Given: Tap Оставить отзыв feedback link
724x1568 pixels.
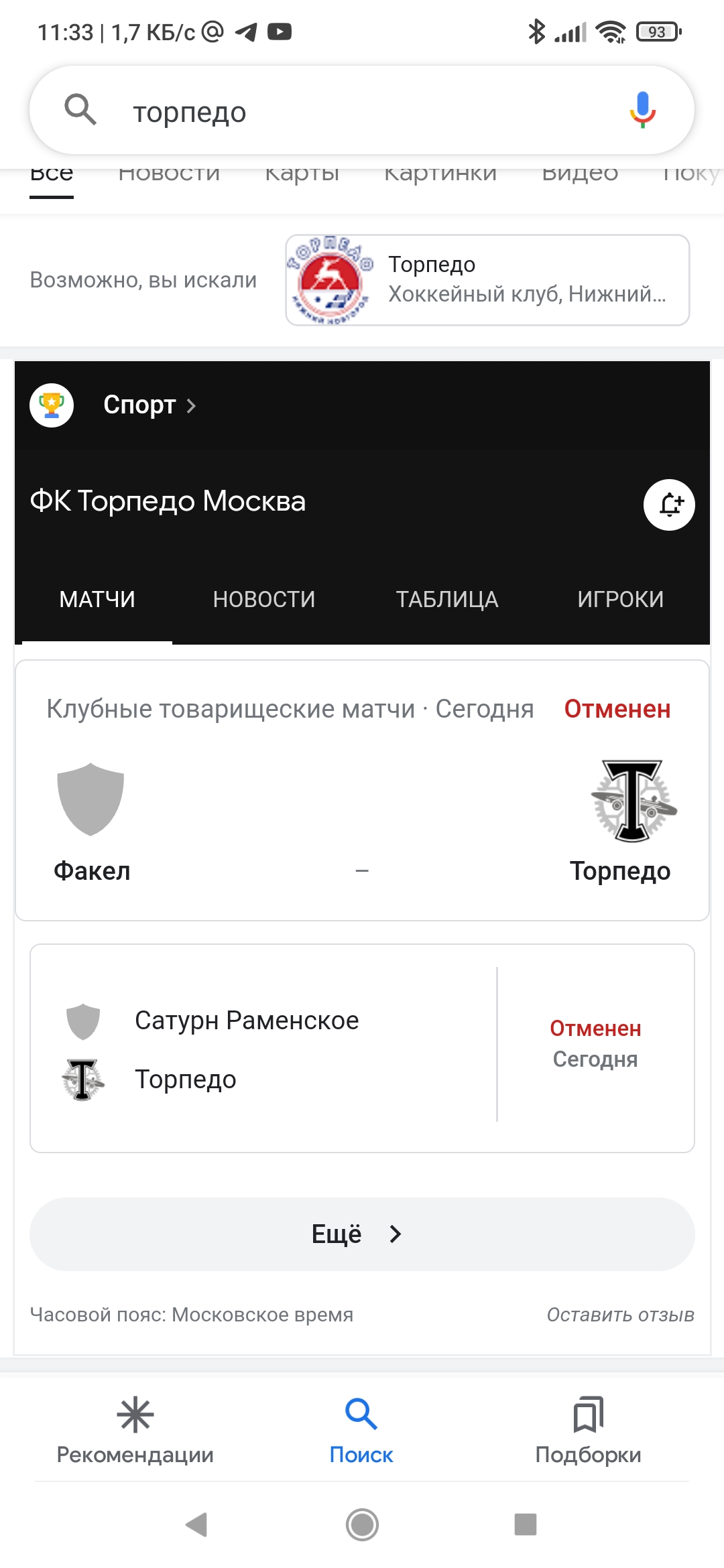Looking at the screenshot, I should pyautogui.click(x=620, y=1315).
